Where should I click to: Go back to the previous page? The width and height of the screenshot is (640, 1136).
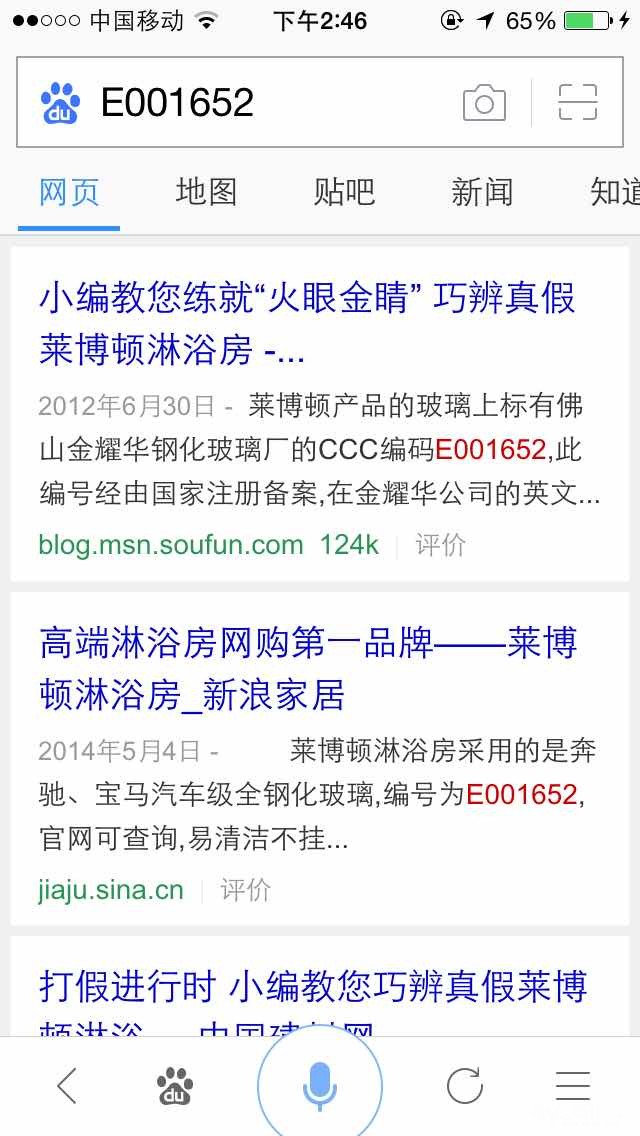coord(67,1085)
